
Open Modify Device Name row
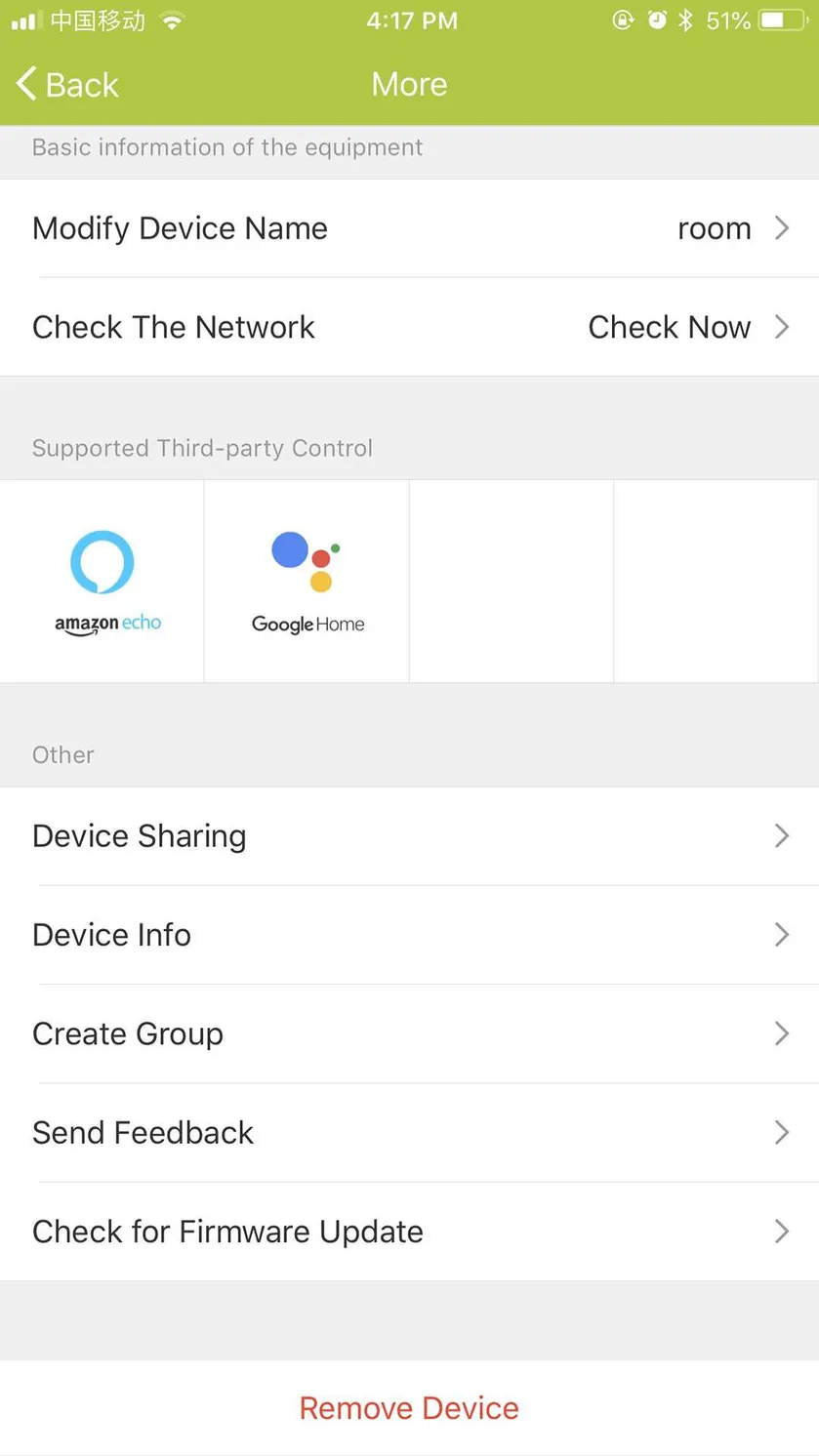click(x=409, y=228)
